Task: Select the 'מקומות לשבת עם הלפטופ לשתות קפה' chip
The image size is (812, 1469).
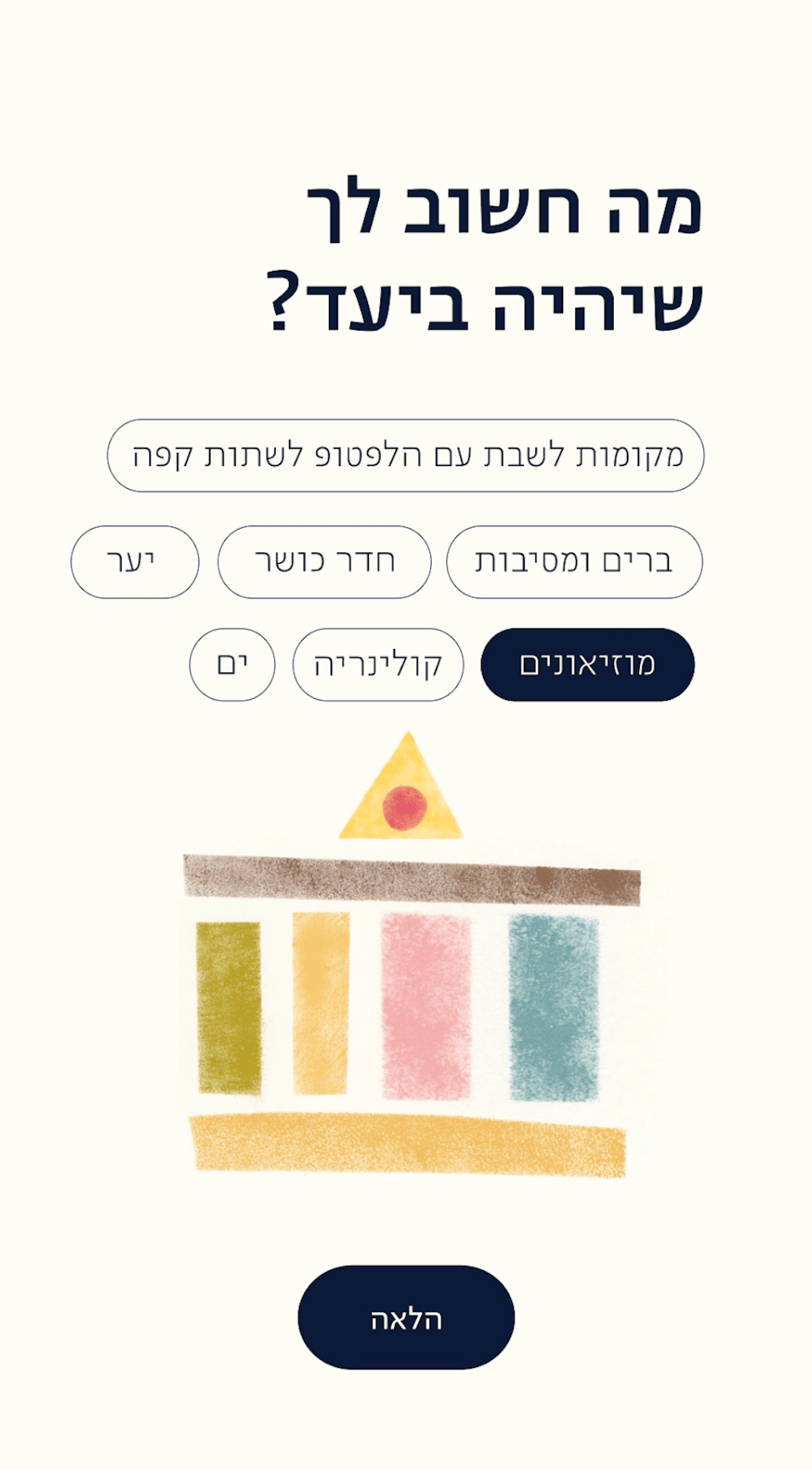Action: (406, 455)
